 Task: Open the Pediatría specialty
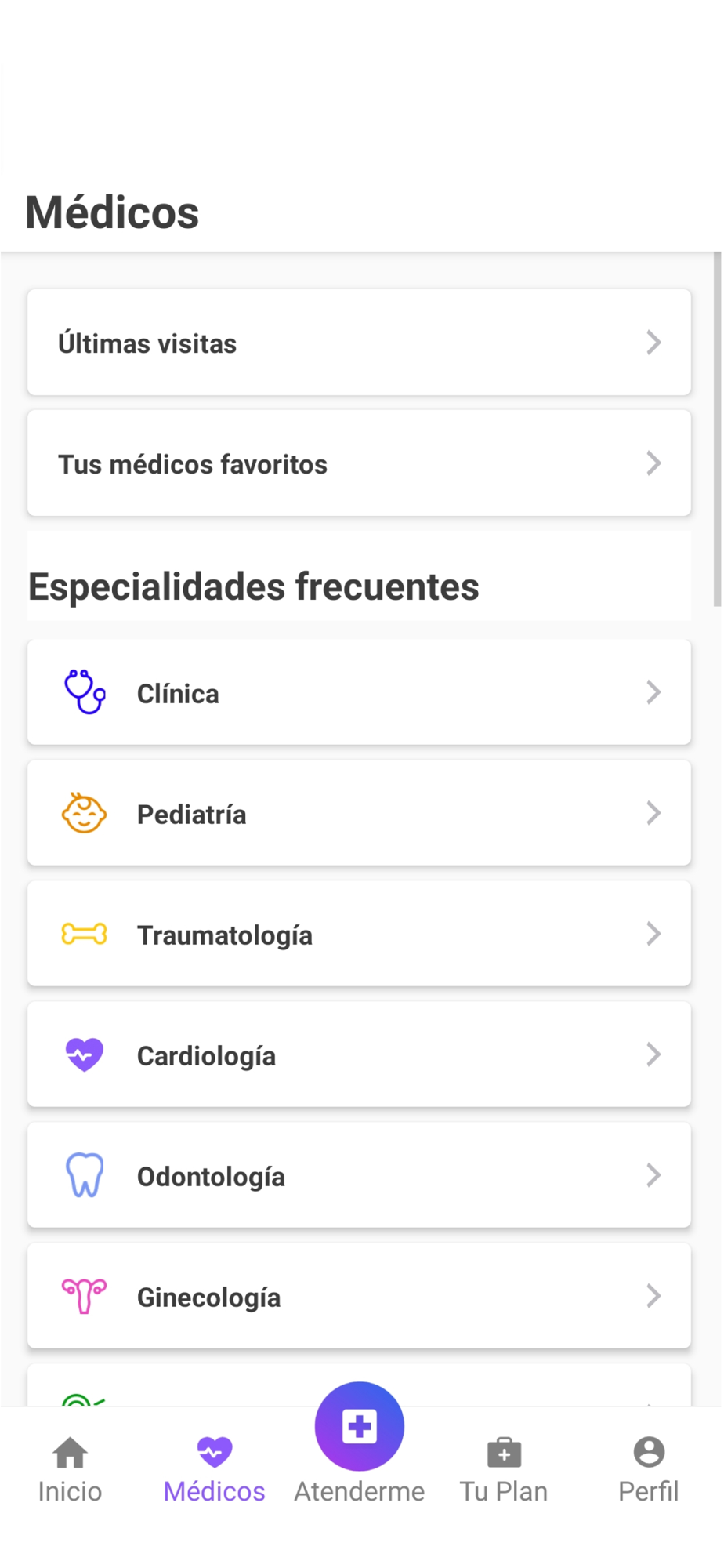(359, 813)
